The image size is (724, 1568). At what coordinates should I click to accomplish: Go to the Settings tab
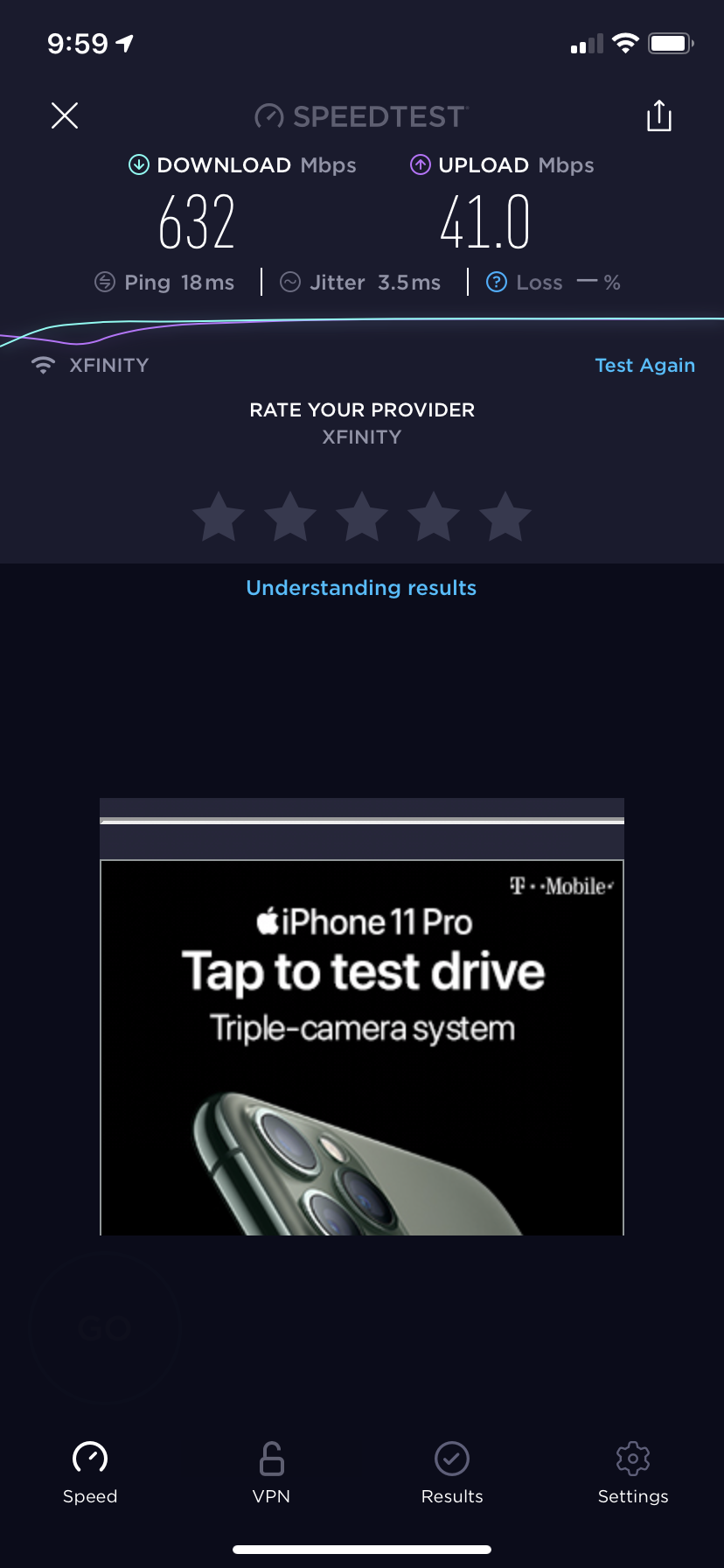click(633, 1473)
